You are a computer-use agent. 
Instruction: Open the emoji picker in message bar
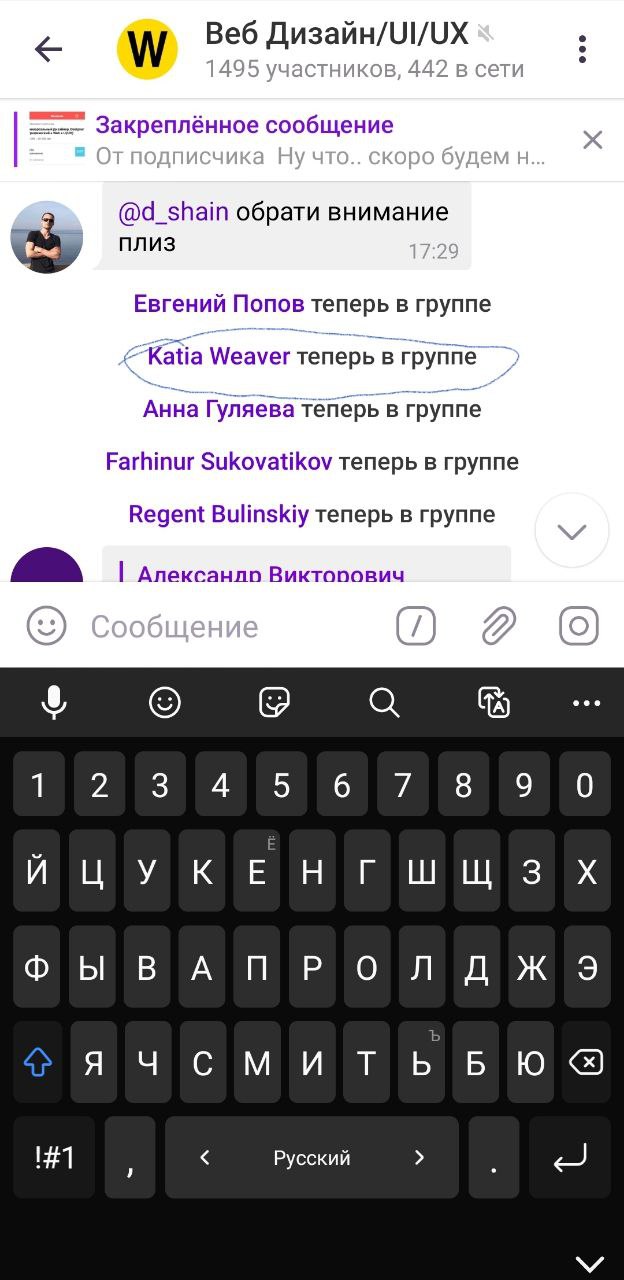tap(46, 626)
